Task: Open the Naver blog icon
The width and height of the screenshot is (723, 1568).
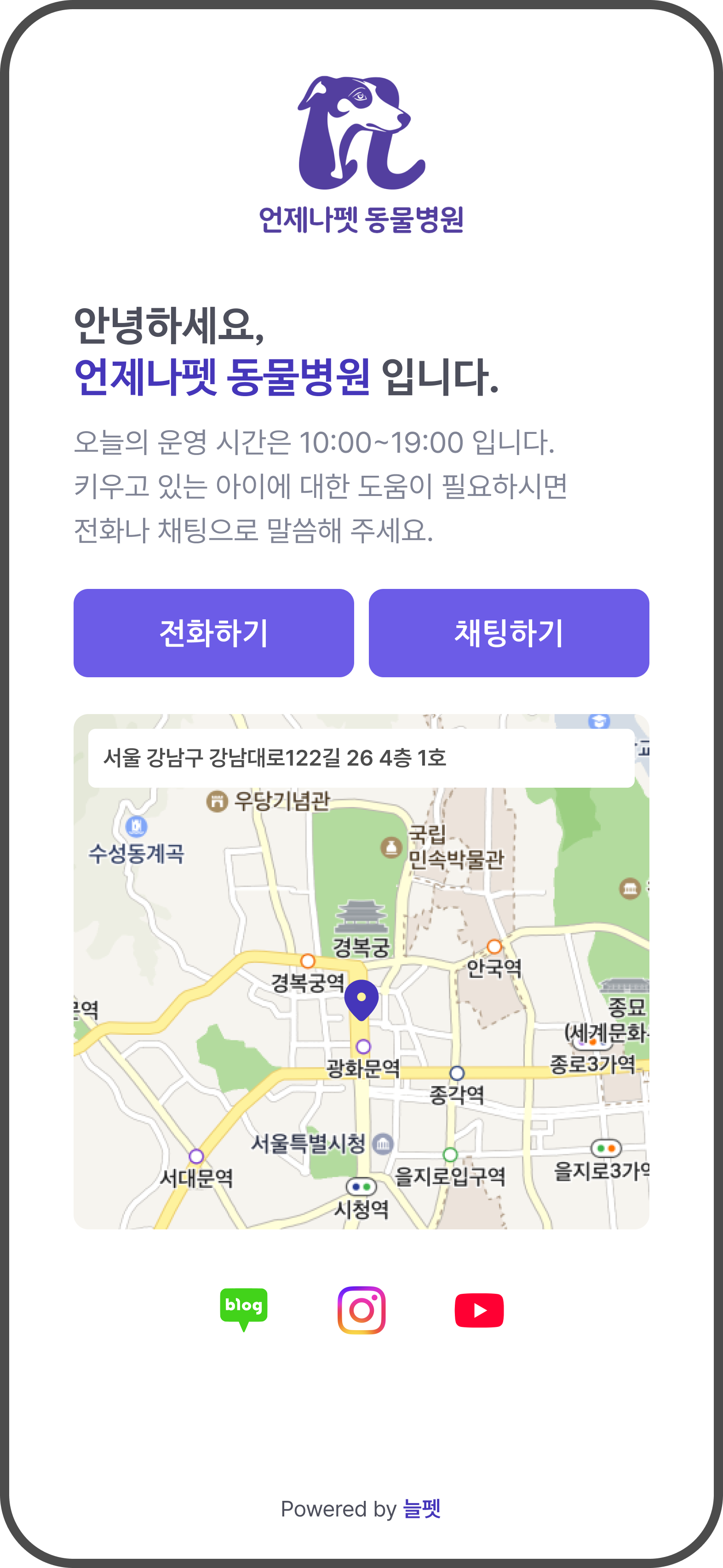Action: [x=243, y=1309]
